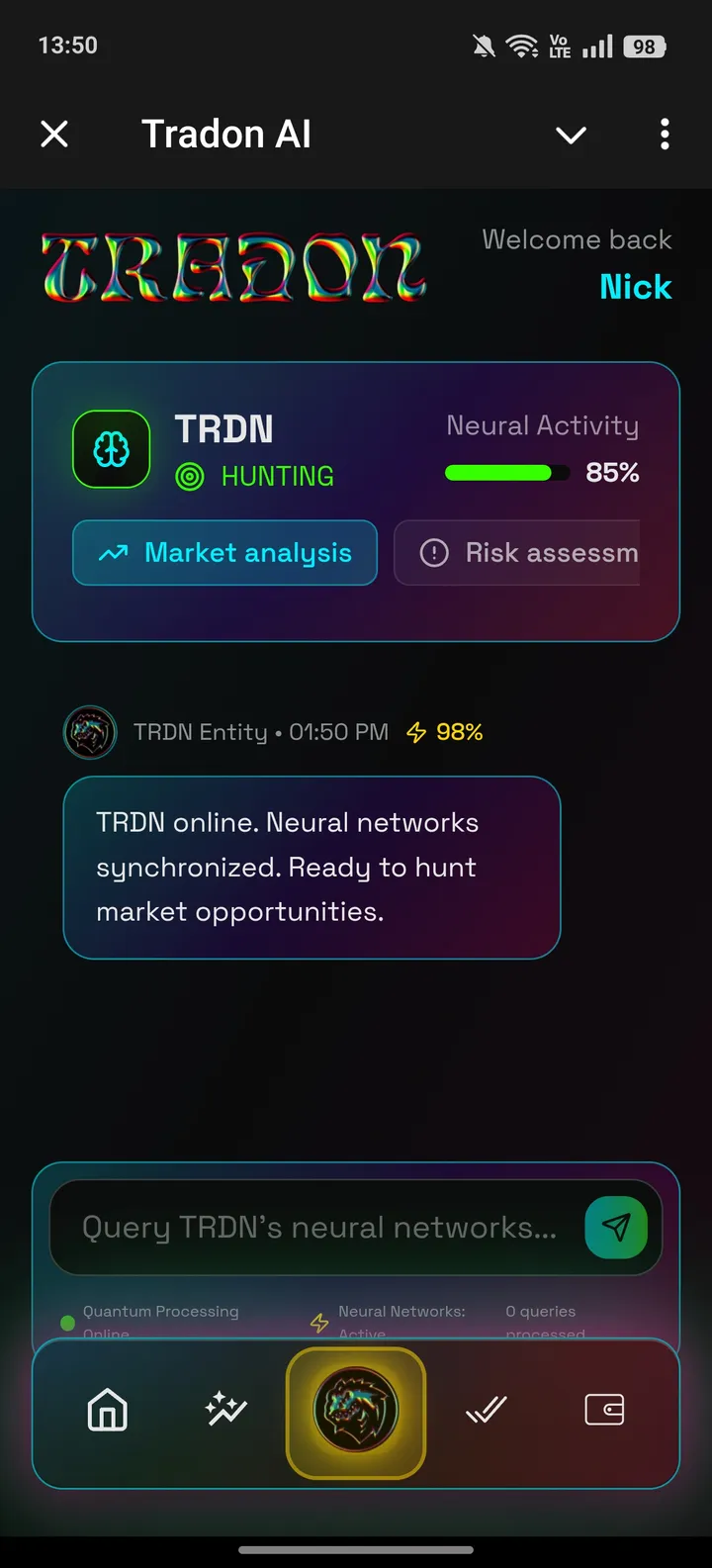Open the double-checkmark tasks icon

pos(486,1412)
